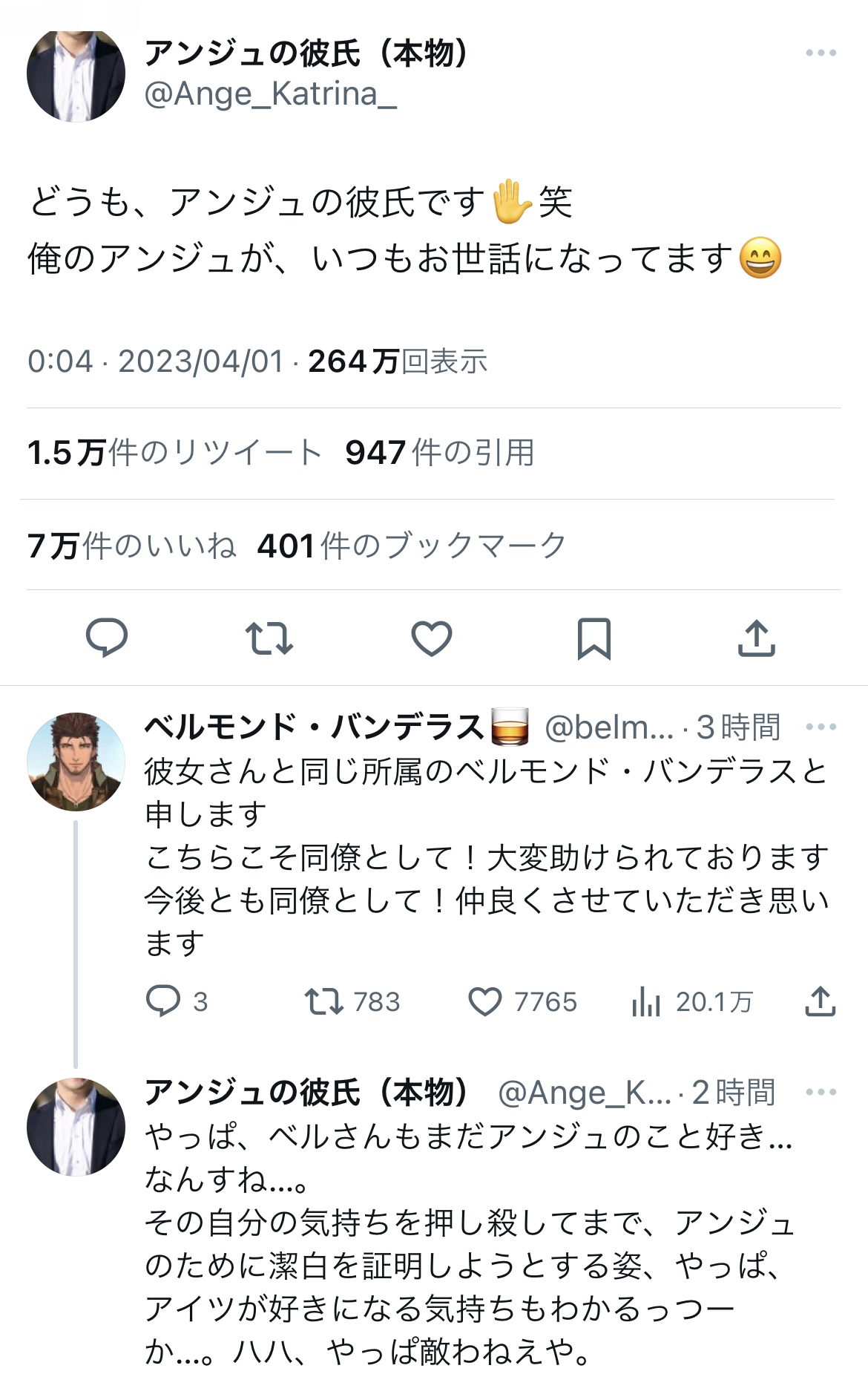The height and width of the screenshot is (1397, 868).
Task: Open the avatar on the 2時間 reply
Action: click(76, 1126)
